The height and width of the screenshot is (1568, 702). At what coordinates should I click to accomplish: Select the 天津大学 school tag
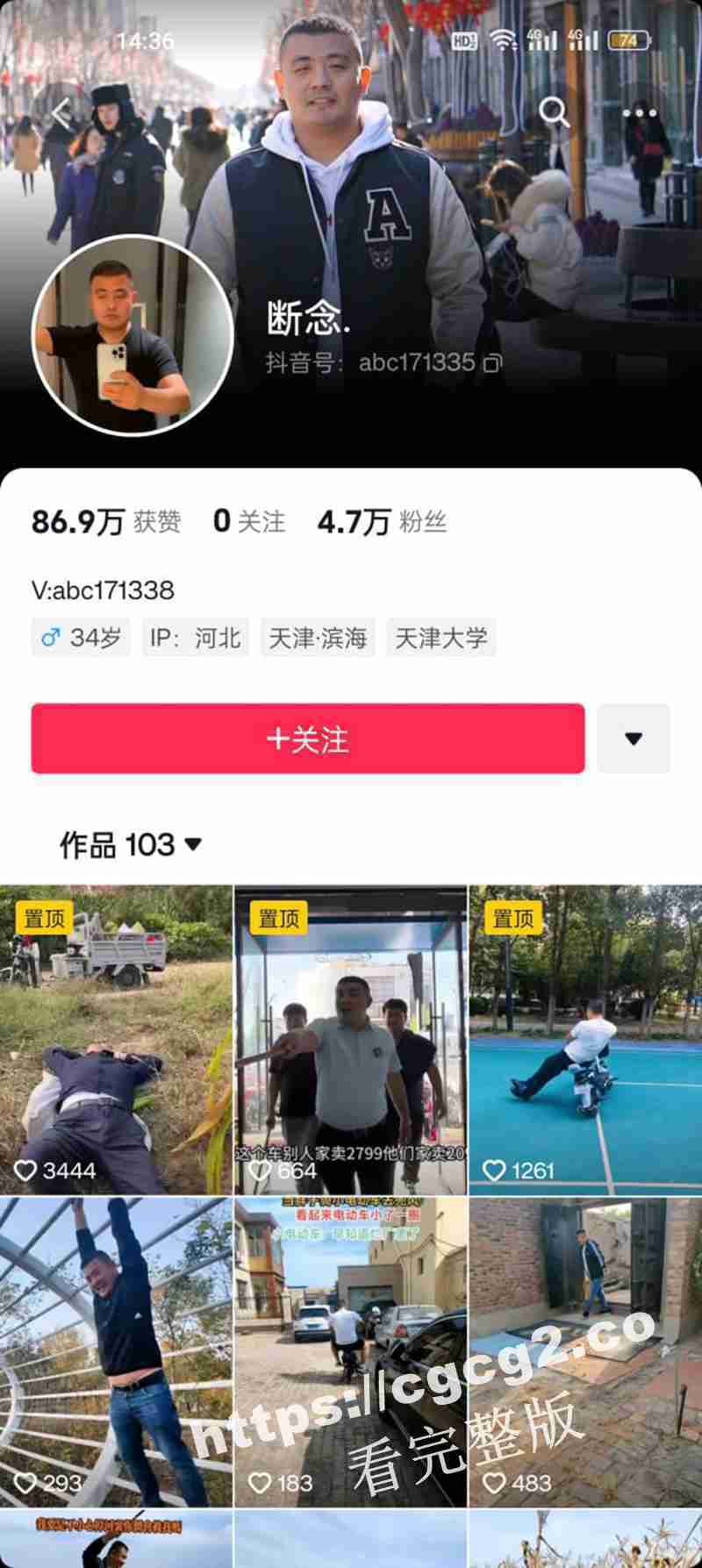pyautogui.click(x=441, y=638)
